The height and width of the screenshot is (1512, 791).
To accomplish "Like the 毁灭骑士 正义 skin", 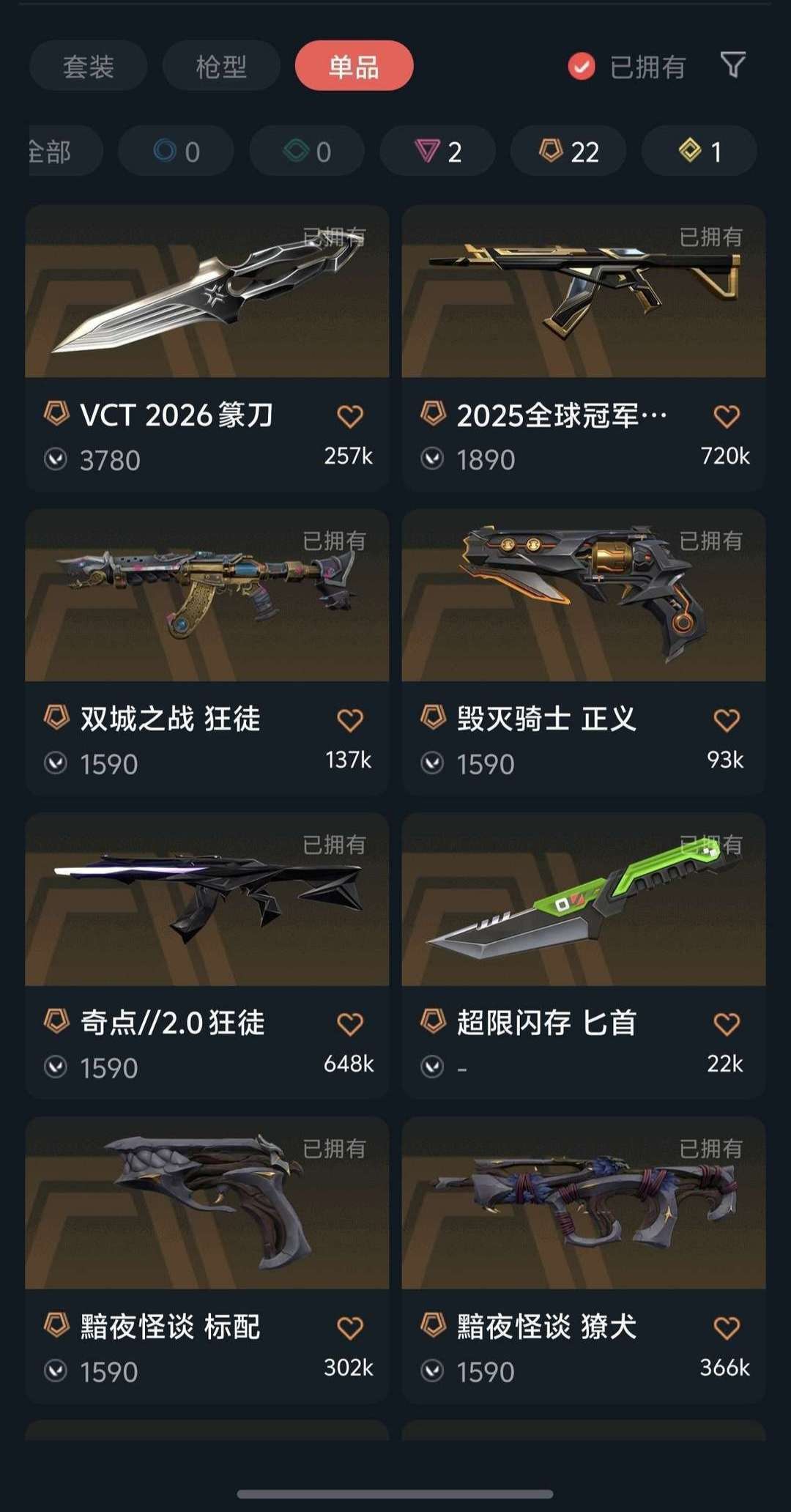I will pyautogui.click(x=727, y=720).
